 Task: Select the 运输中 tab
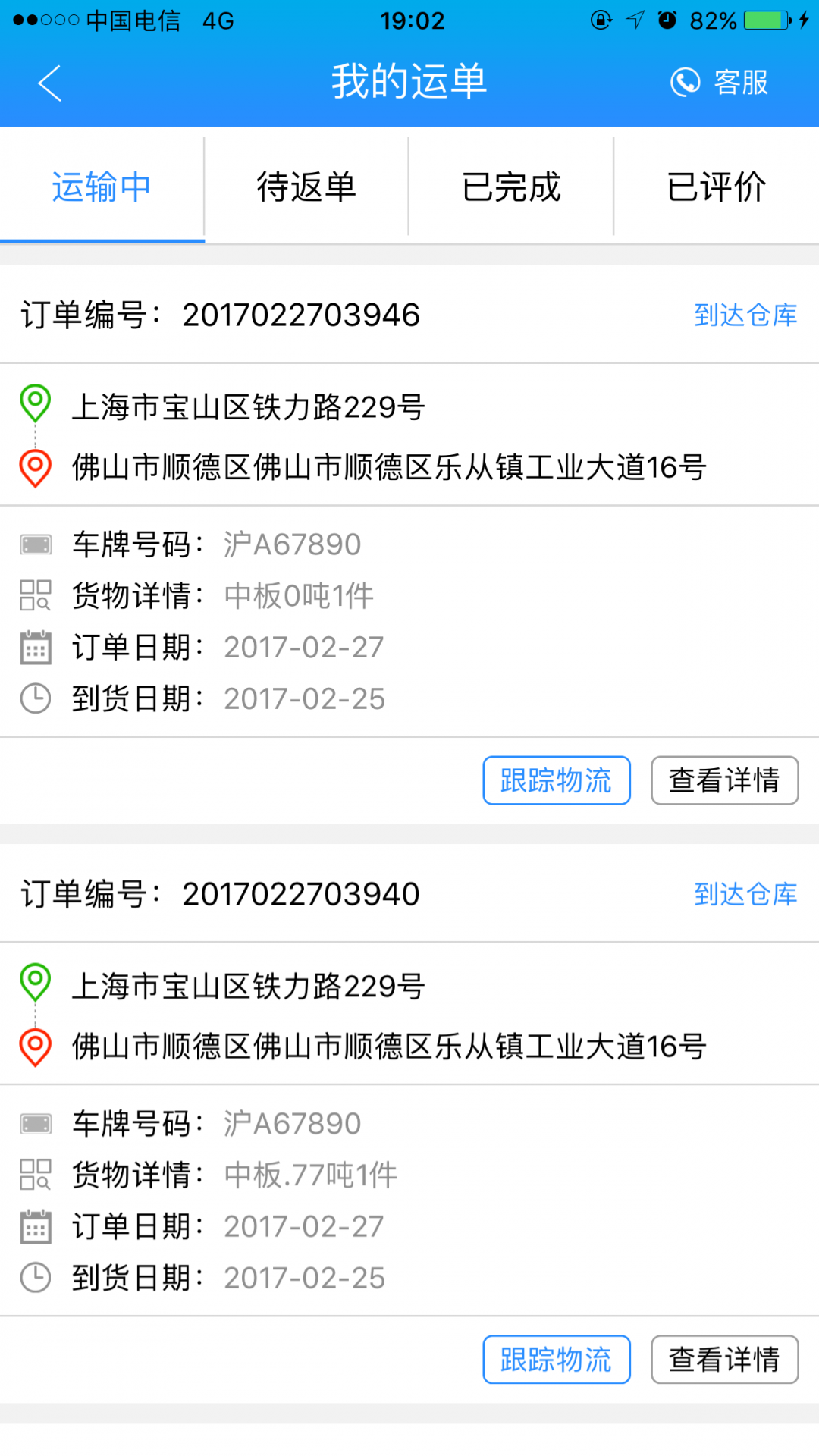102,187
